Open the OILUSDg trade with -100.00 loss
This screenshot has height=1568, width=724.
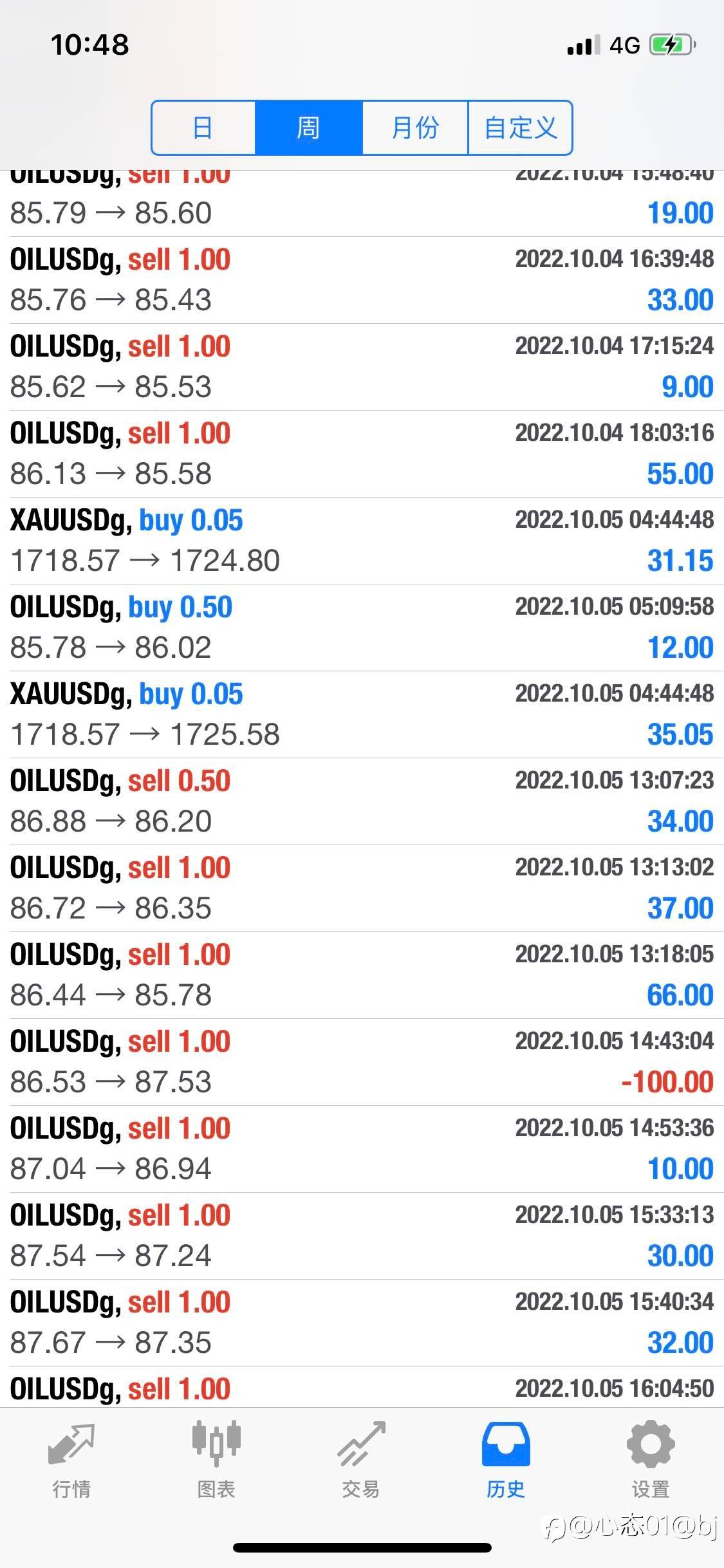pyautogui.click(x=362, y=1062)
